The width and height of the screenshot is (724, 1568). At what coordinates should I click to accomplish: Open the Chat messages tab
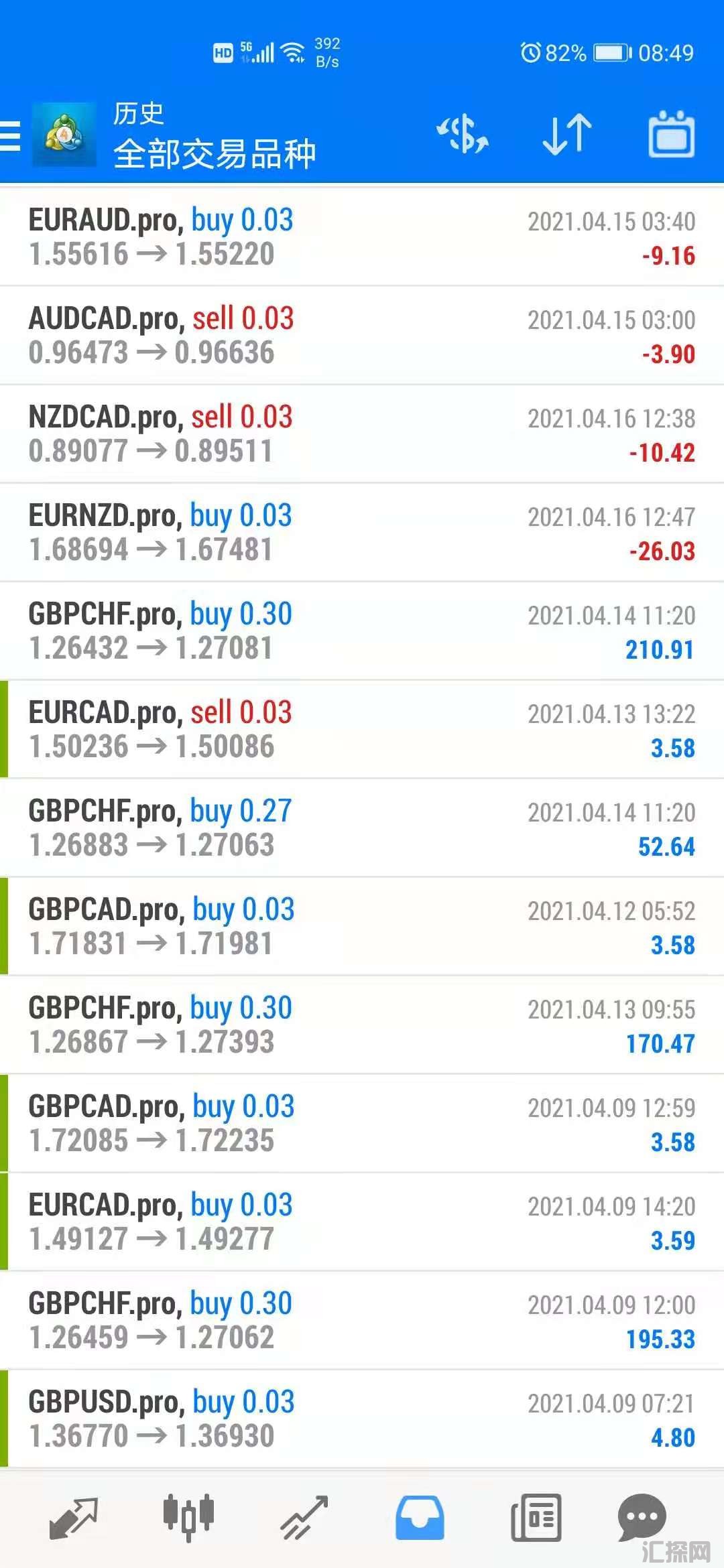(642, 1516)
